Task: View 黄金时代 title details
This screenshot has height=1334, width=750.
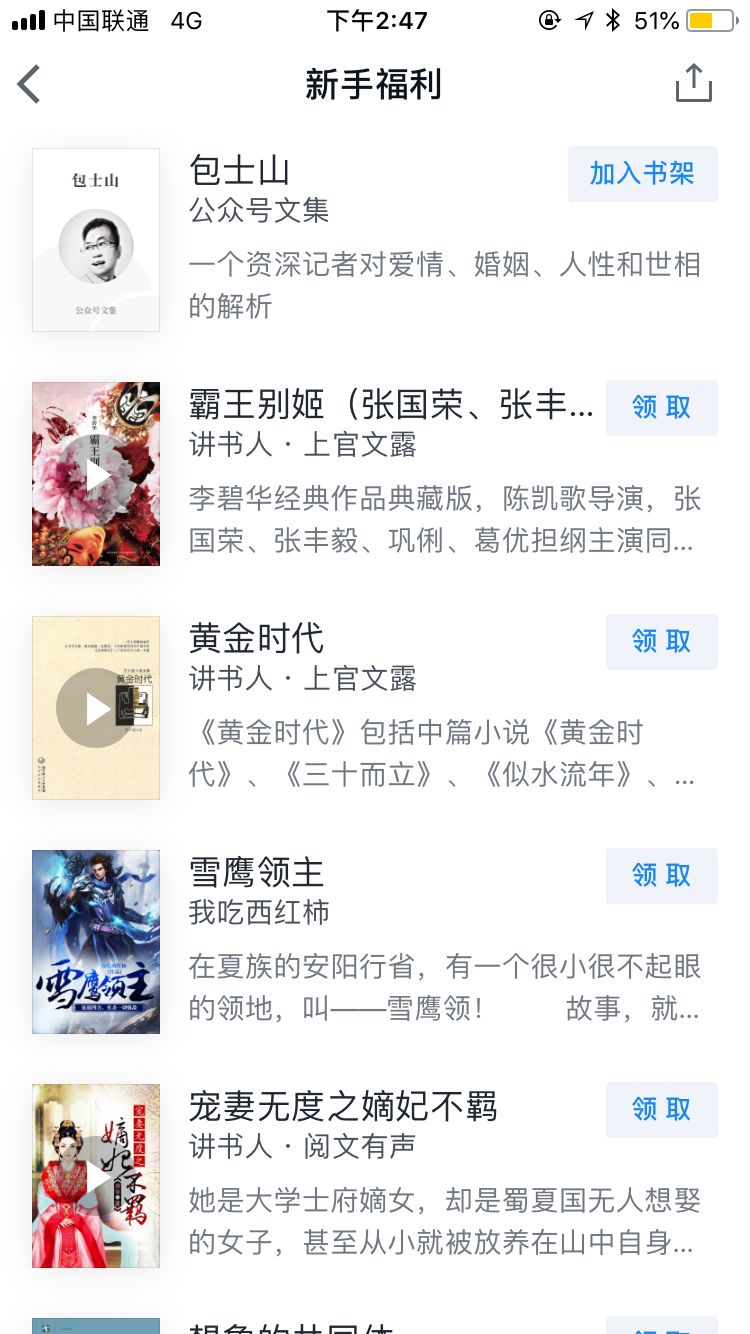Action: click(x=257, y=639)
